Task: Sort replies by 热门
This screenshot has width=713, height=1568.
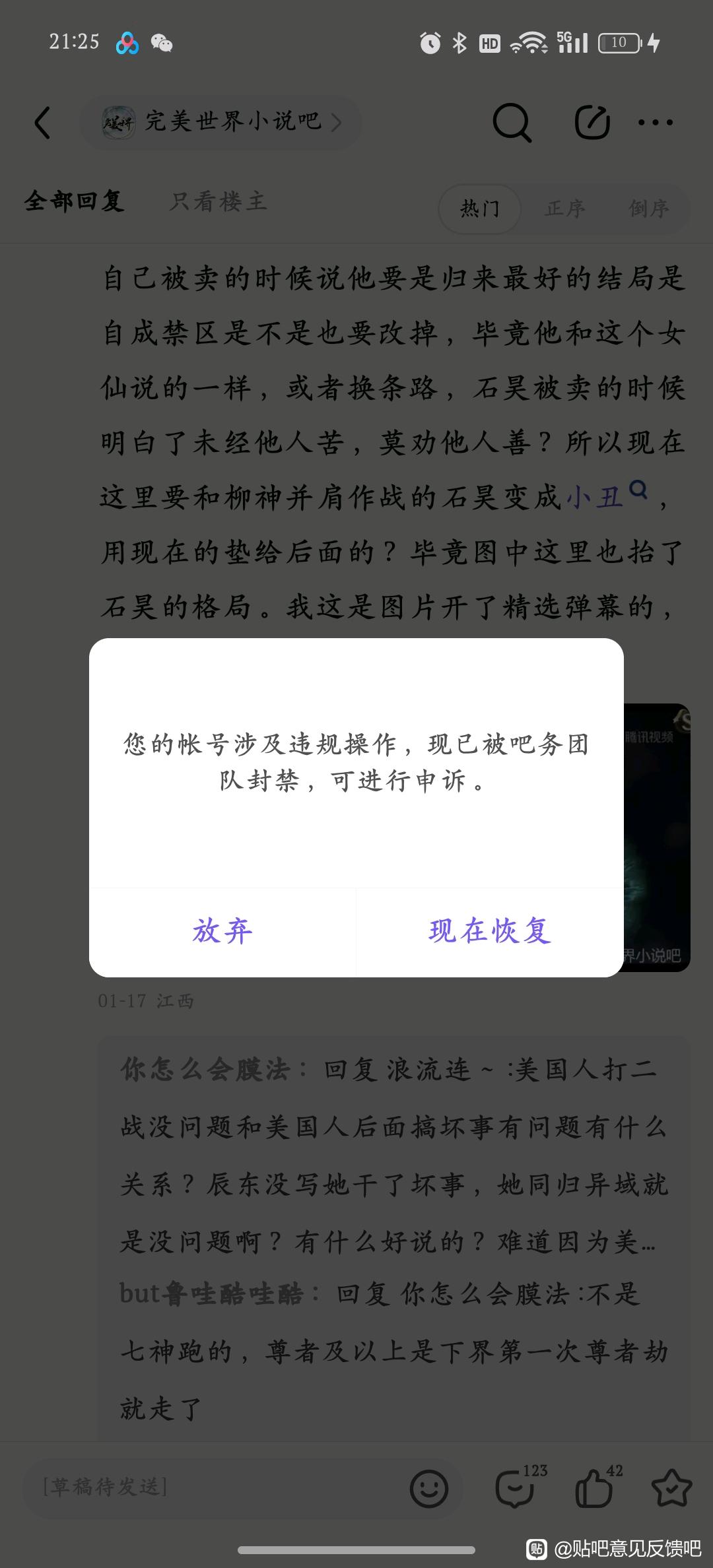Action: click(x=480, y=209)
